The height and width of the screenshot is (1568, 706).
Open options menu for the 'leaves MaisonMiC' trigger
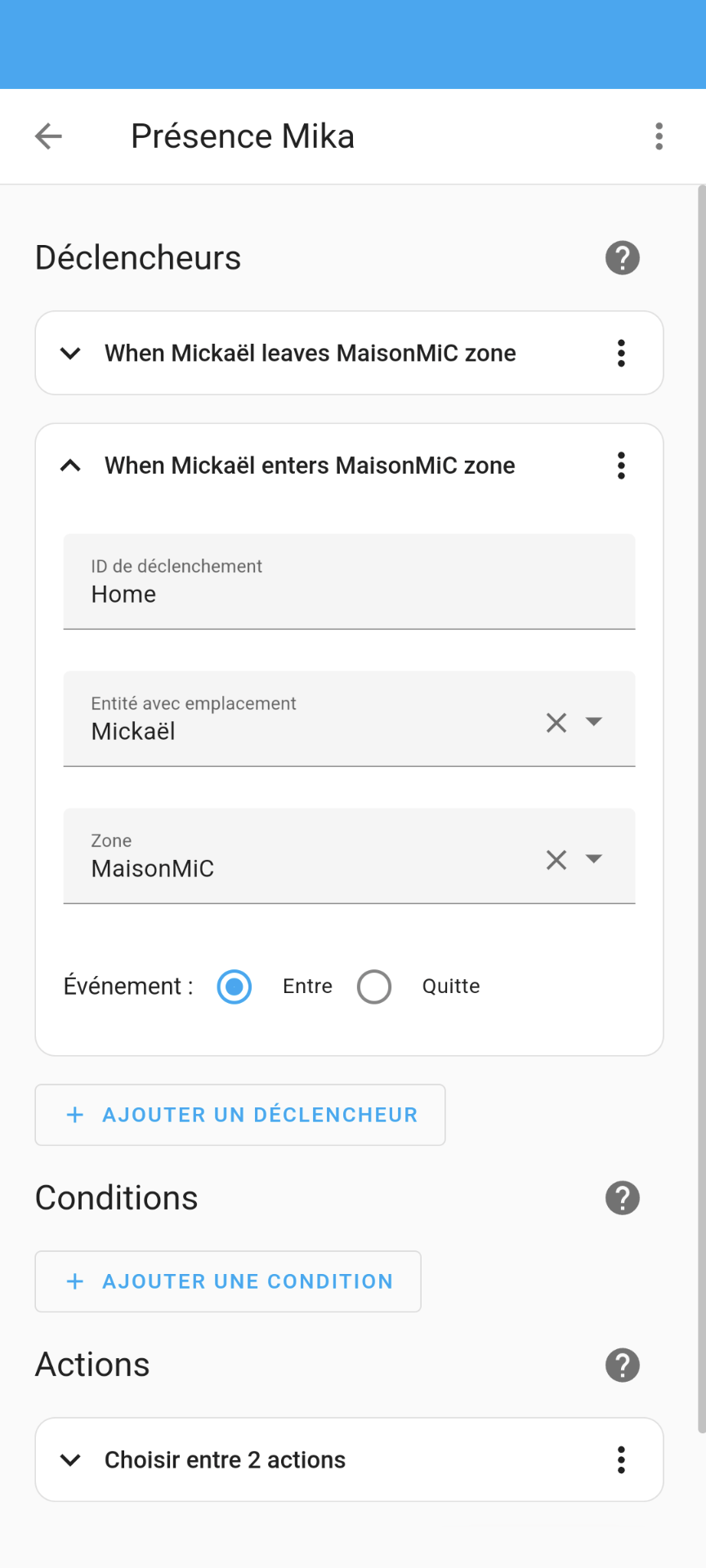621,353
